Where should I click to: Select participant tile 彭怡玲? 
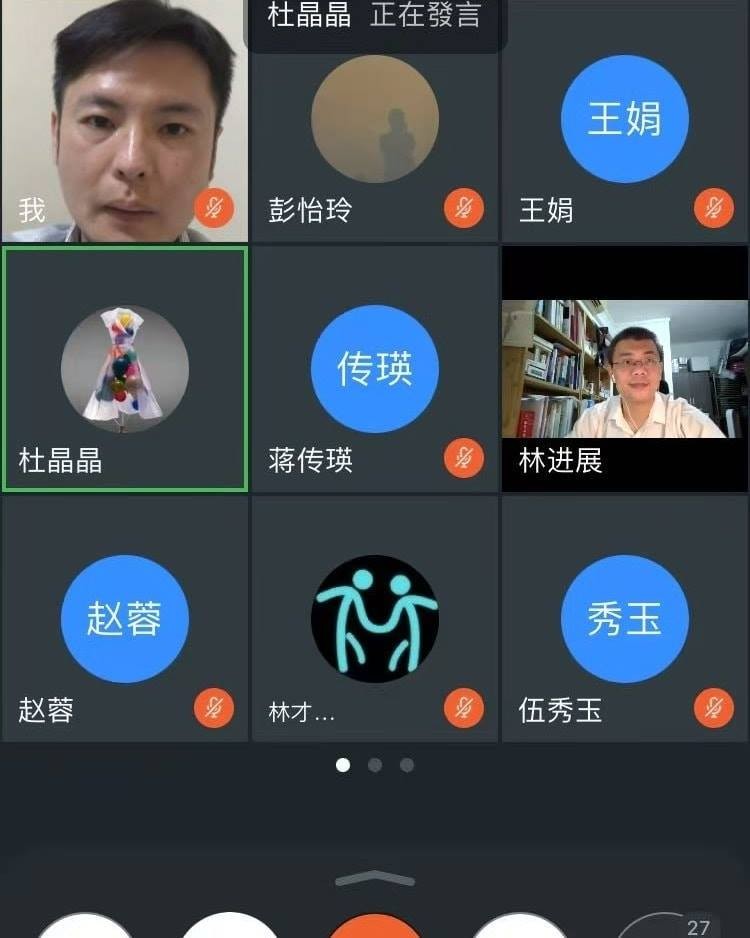(375, 130)
